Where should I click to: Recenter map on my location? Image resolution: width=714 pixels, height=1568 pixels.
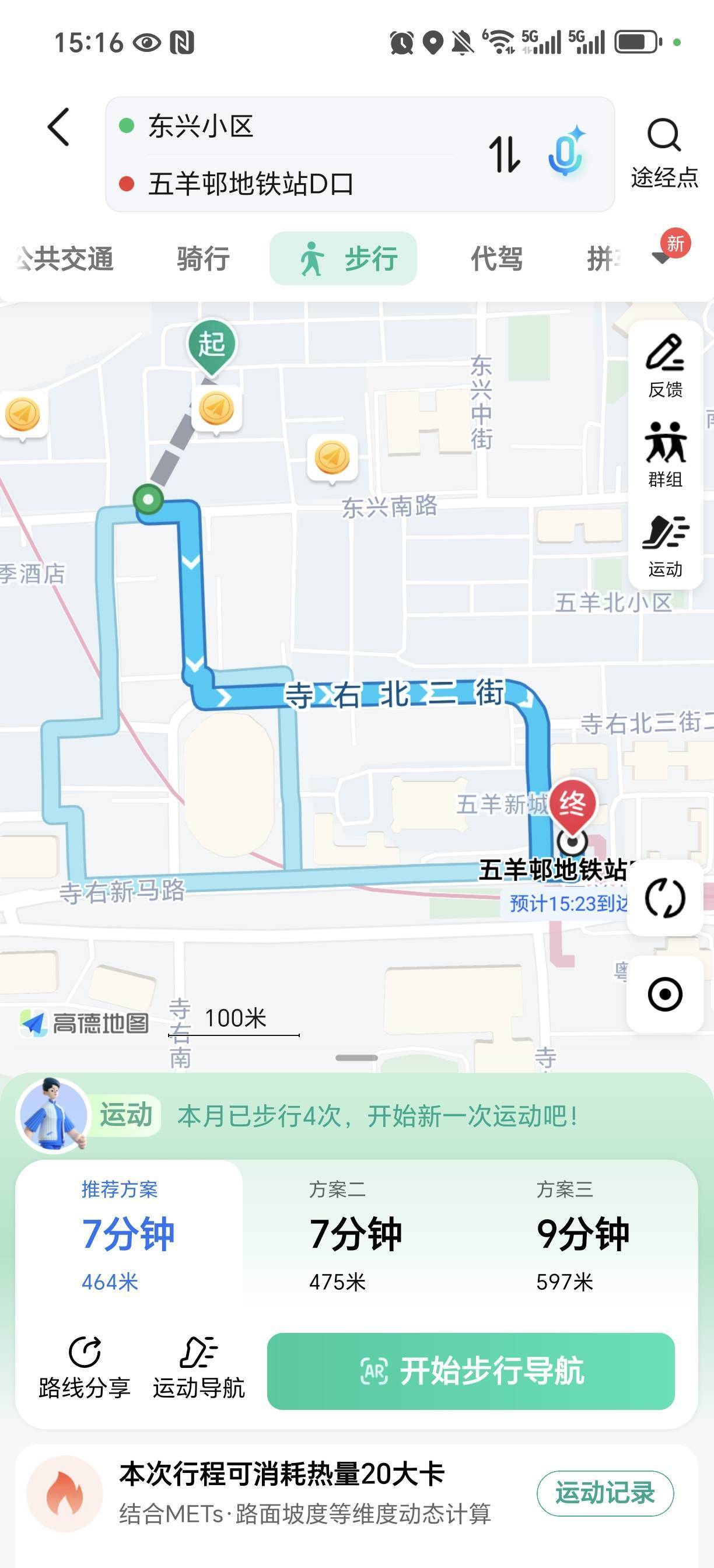coord(664,994)
